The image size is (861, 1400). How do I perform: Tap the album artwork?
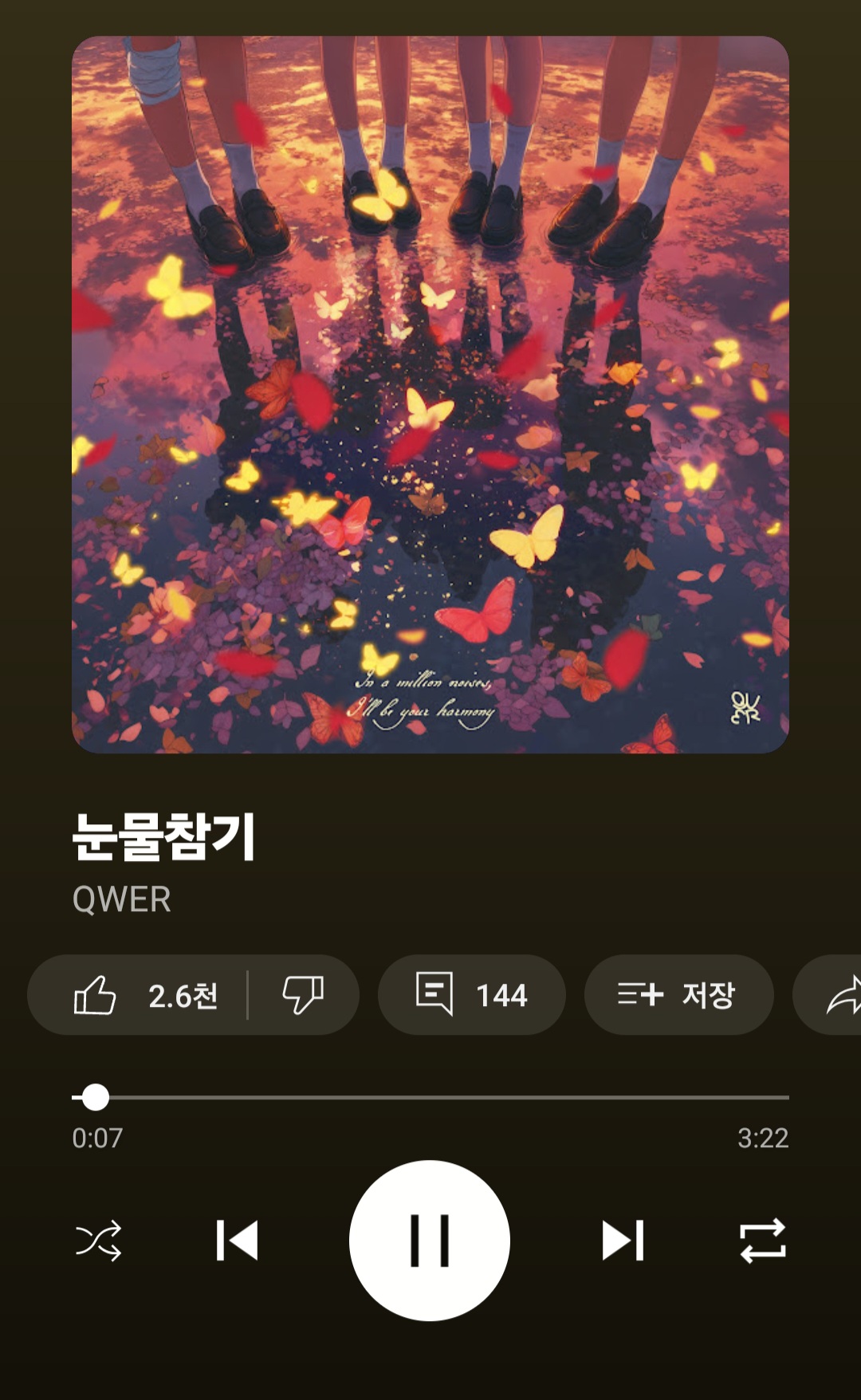click(431, 395)
